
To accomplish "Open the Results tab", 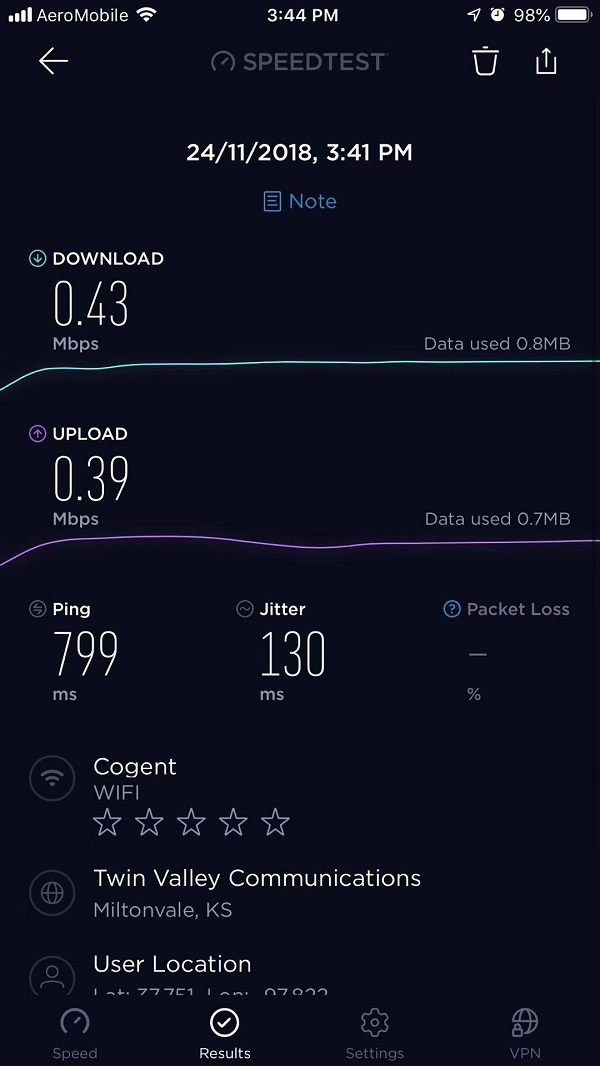I will click(225, 1033).
